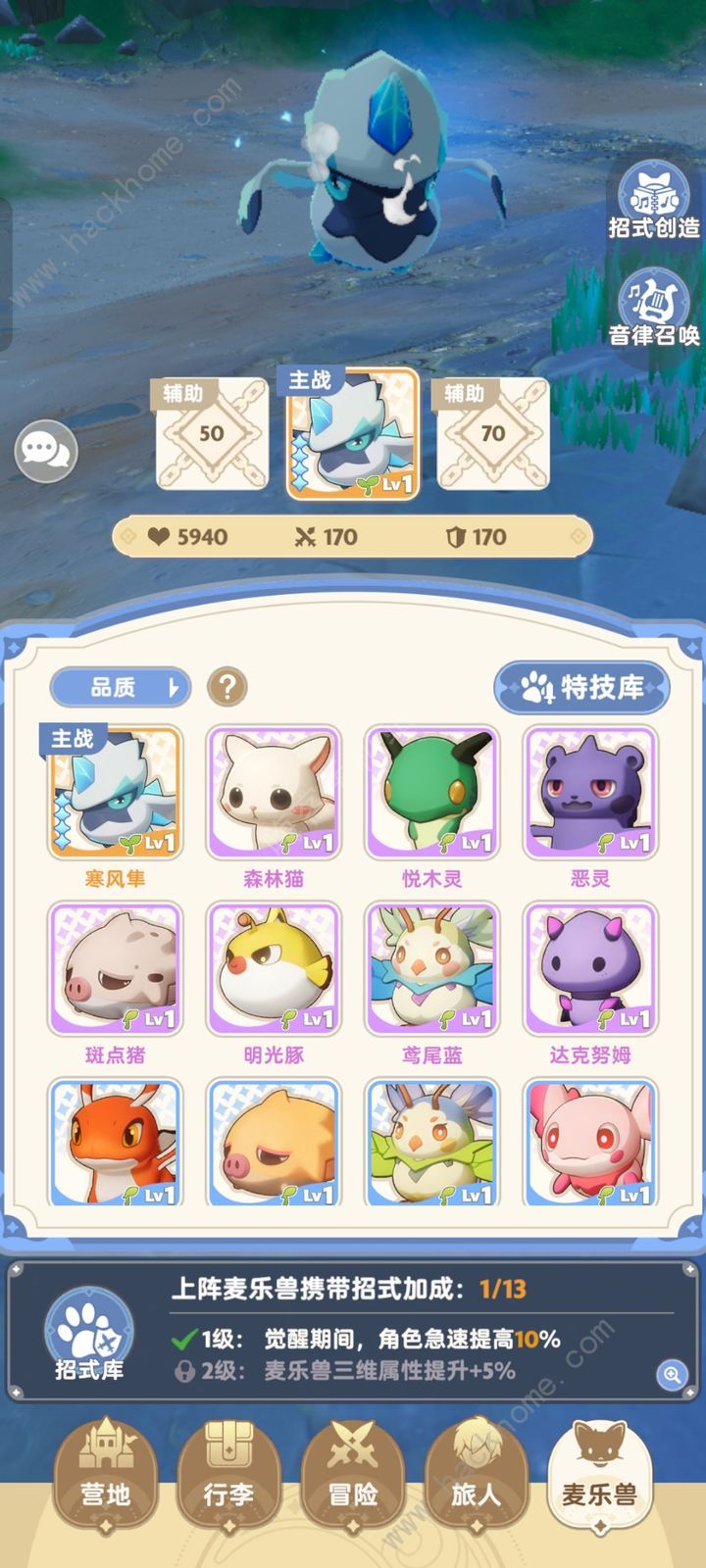706x1568 pixels.
Task: Select 森林猫 pet card
Action: [274, 793]
